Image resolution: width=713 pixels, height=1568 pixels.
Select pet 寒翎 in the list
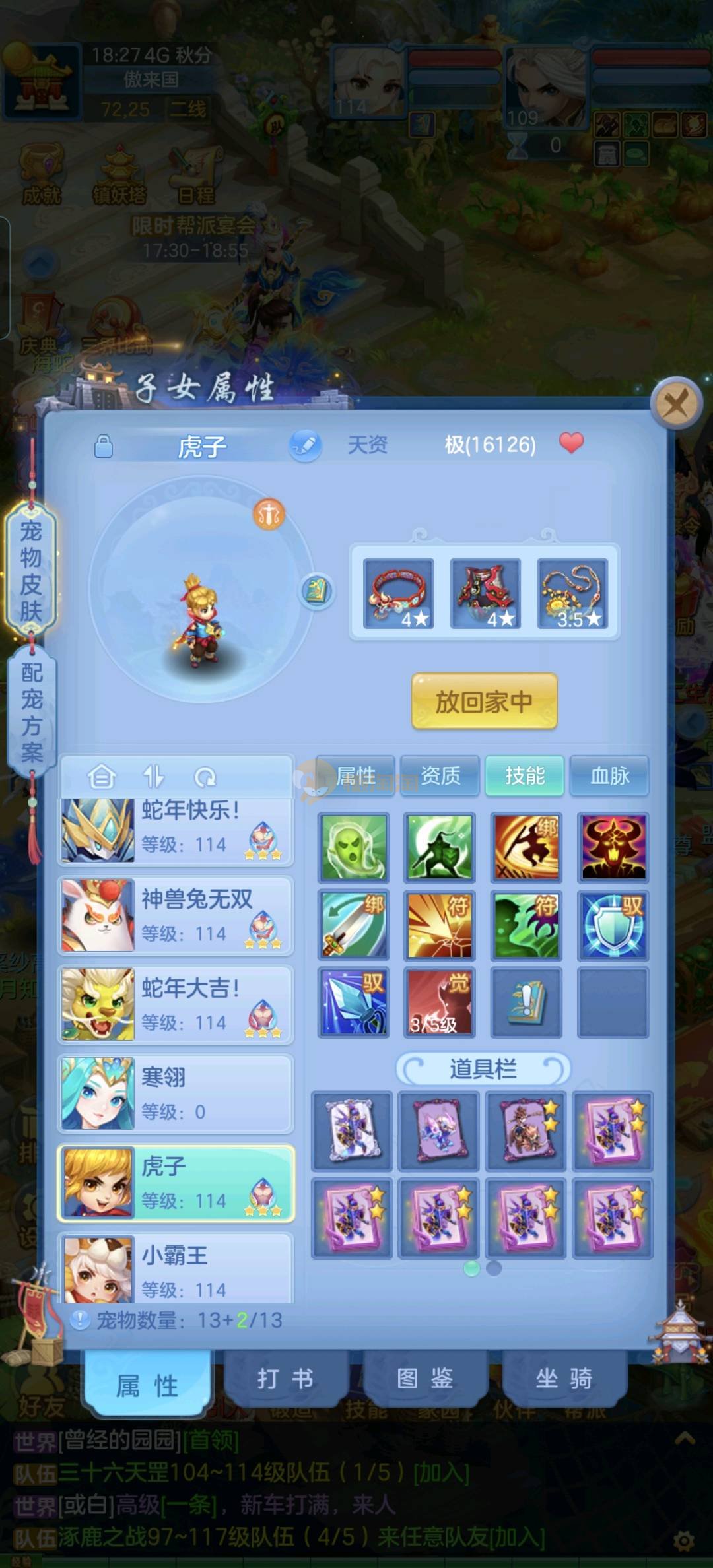[x=176, y=1094]
